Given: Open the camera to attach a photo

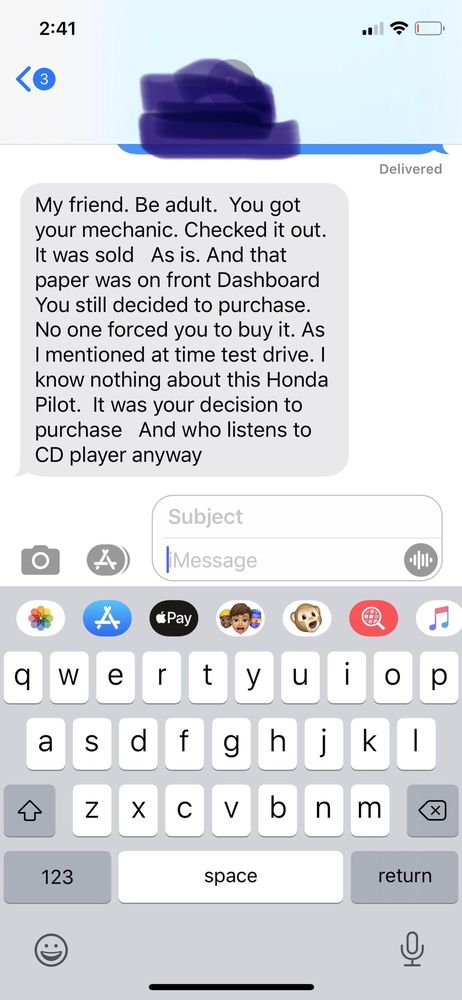Looking at the screenshot, I should (40, 561).
